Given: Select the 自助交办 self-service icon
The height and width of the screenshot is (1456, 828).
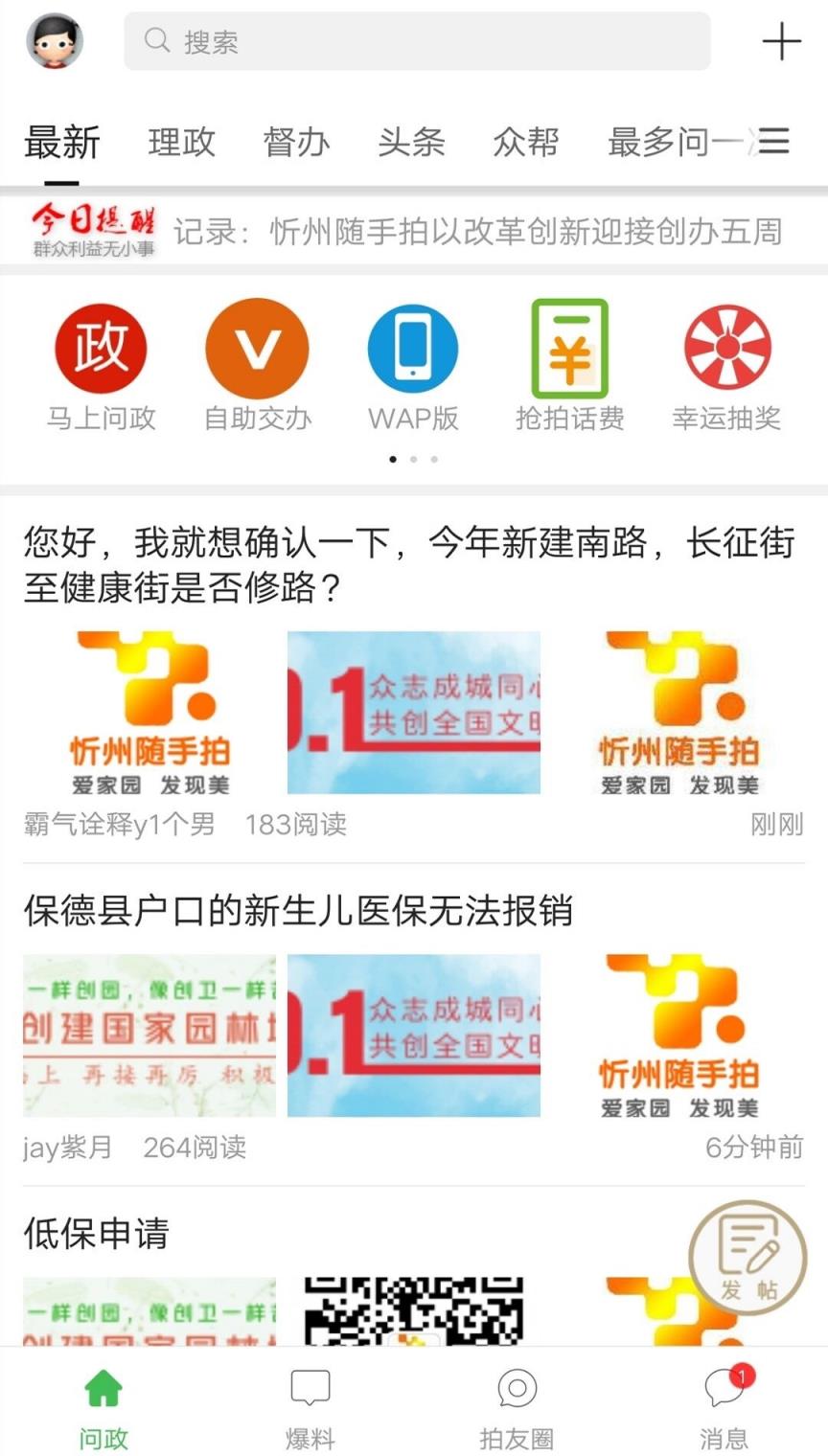Looking at the screenshot, I should point(256,347).
